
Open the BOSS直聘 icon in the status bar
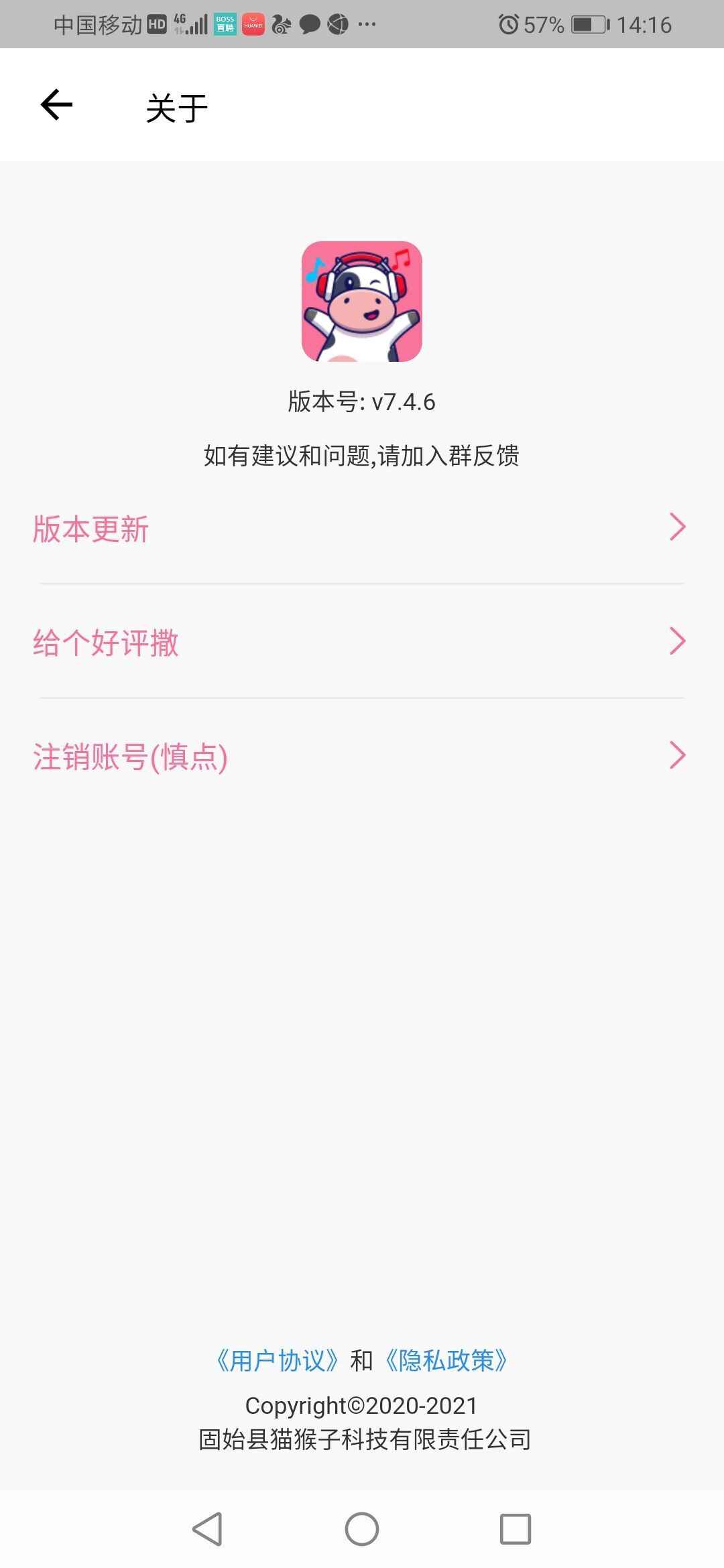pos(225,25)
